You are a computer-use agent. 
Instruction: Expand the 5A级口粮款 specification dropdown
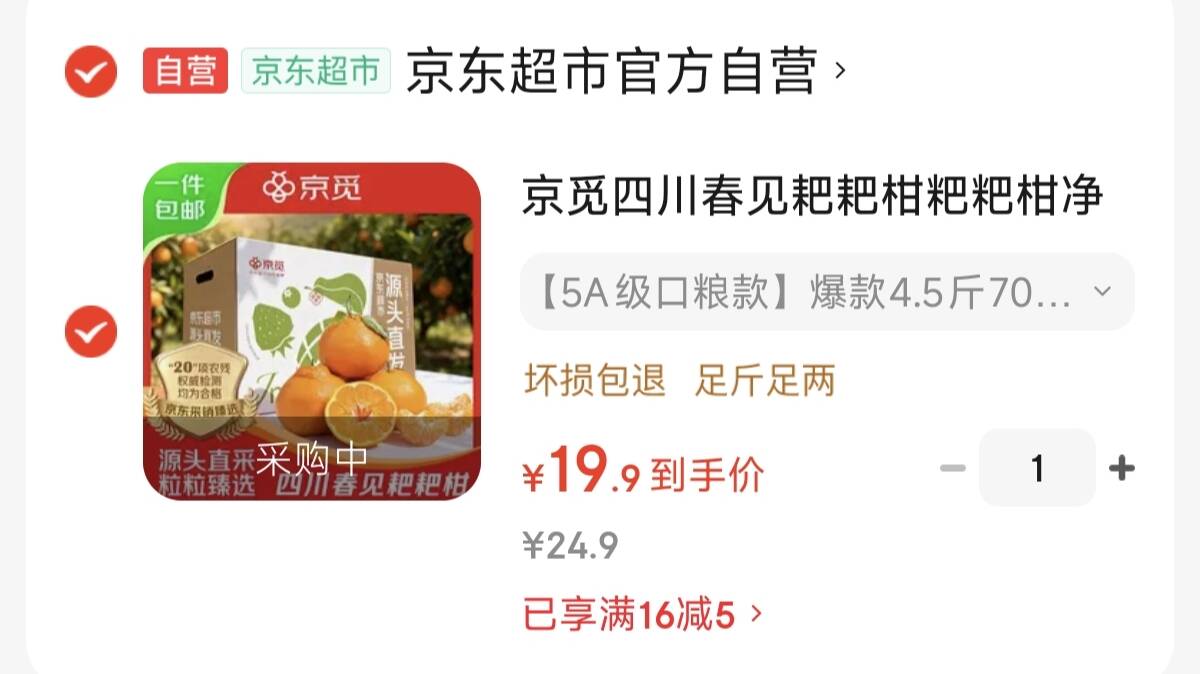pos(827,292)
